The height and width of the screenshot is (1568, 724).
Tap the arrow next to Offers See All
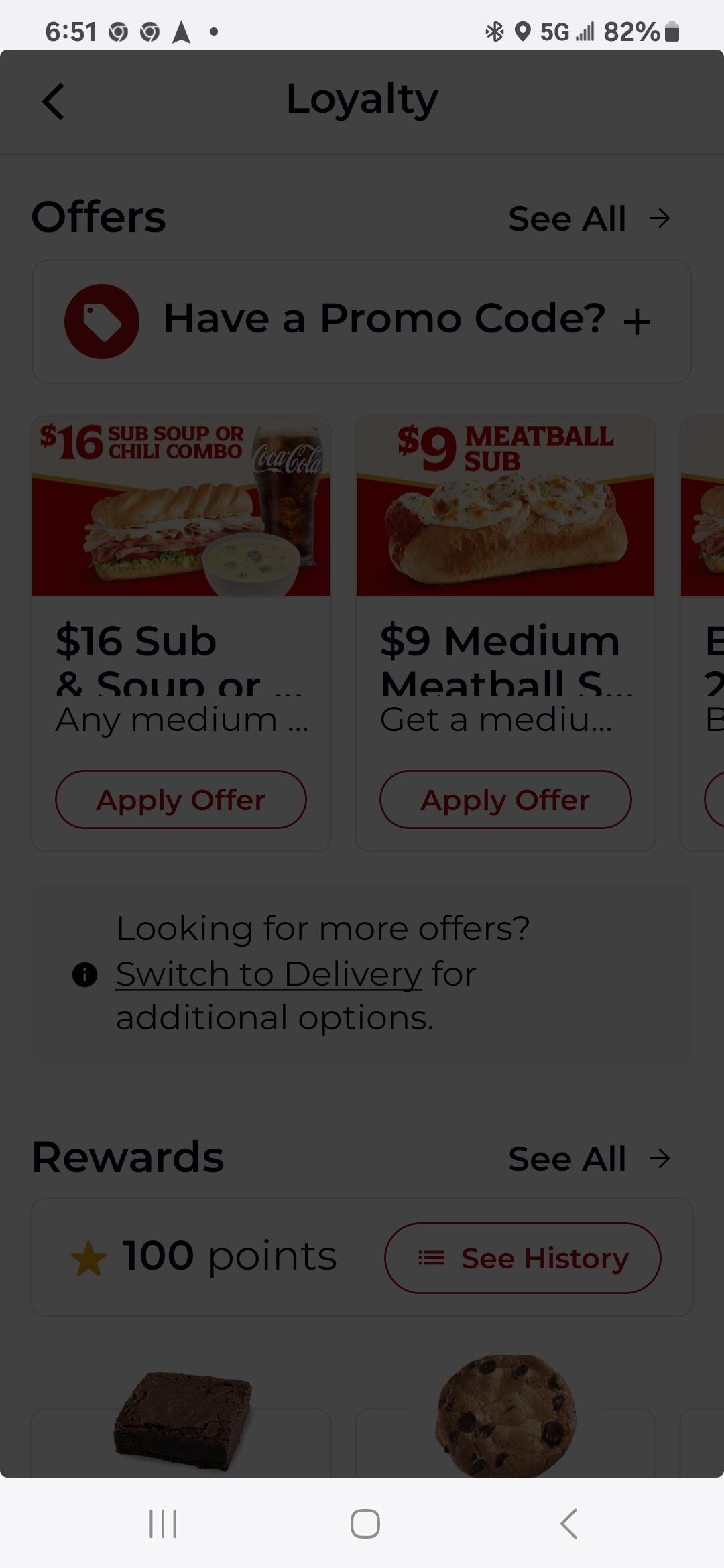click(660, 217)
